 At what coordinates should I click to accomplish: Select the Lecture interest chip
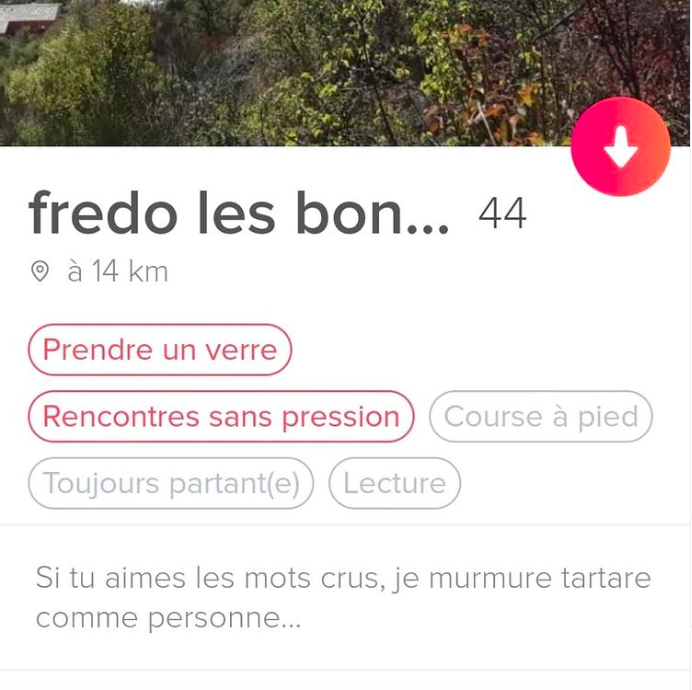[x=394, y=483]
